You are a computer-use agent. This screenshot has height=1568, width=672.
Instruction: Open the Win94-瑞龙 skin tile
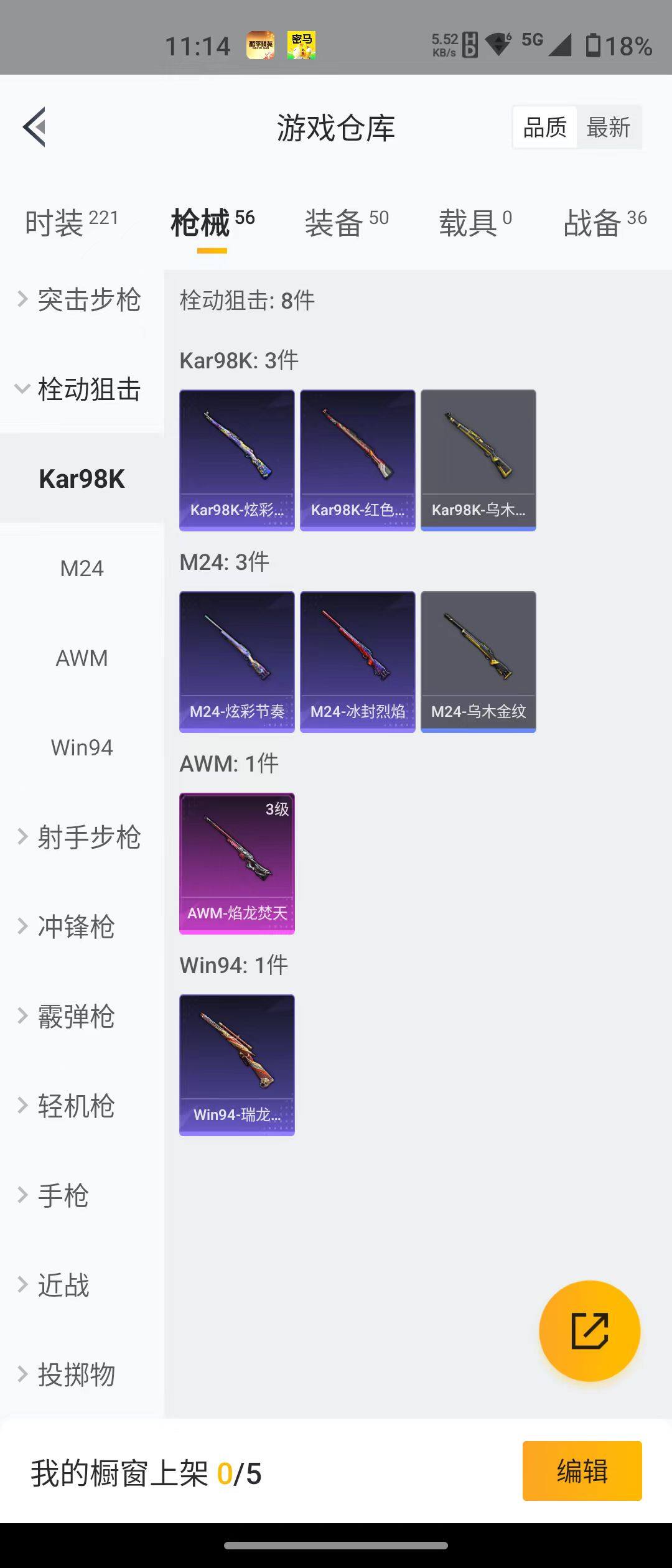[237, 1065]
